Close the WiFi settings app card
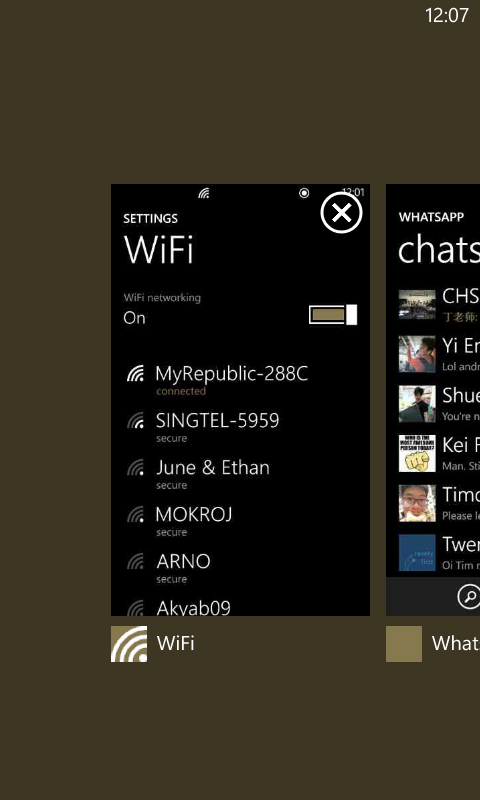480x800 pixels. coord(341,213)
